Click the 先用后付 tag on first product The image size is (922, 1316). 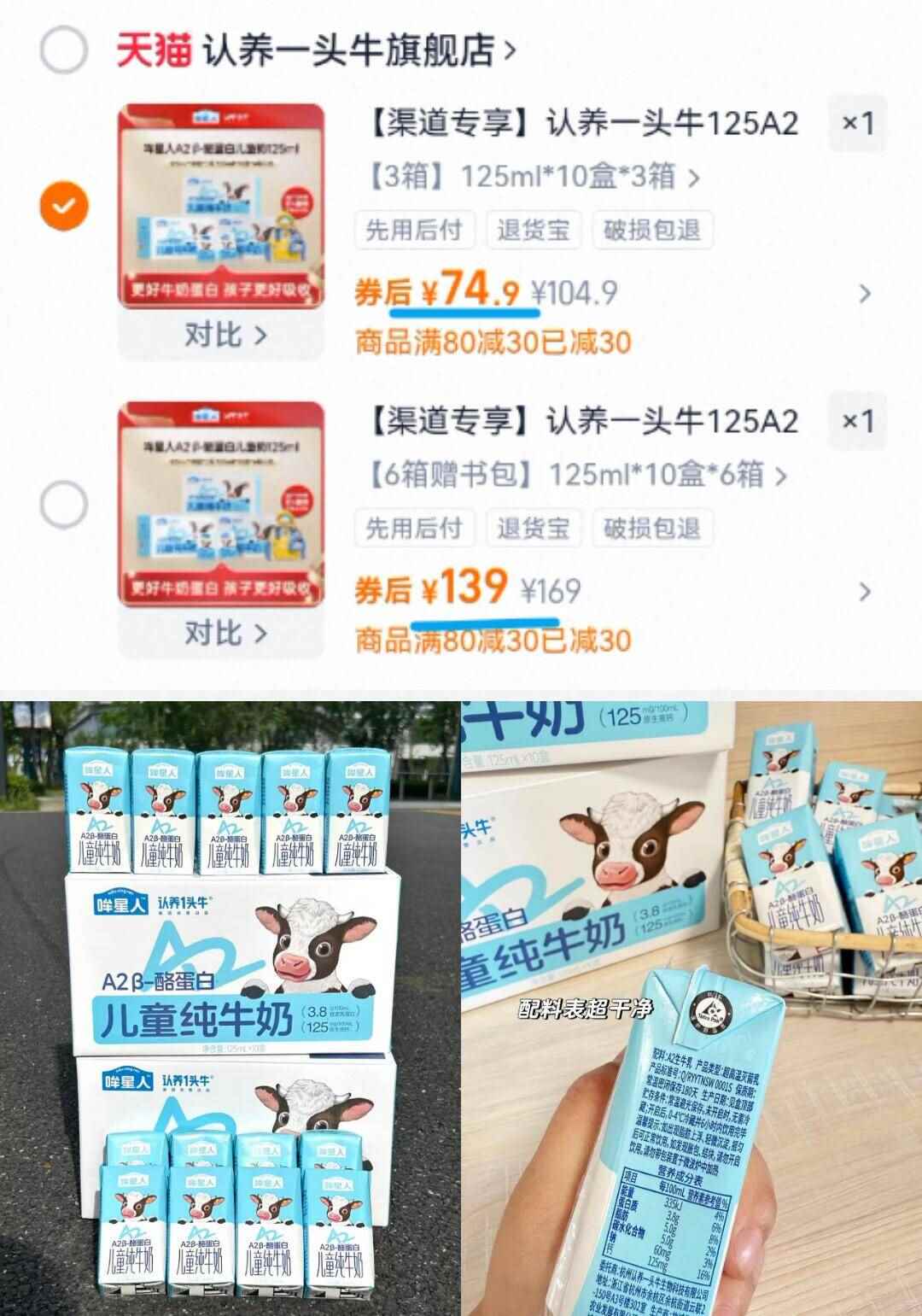(x=413, y=231)
